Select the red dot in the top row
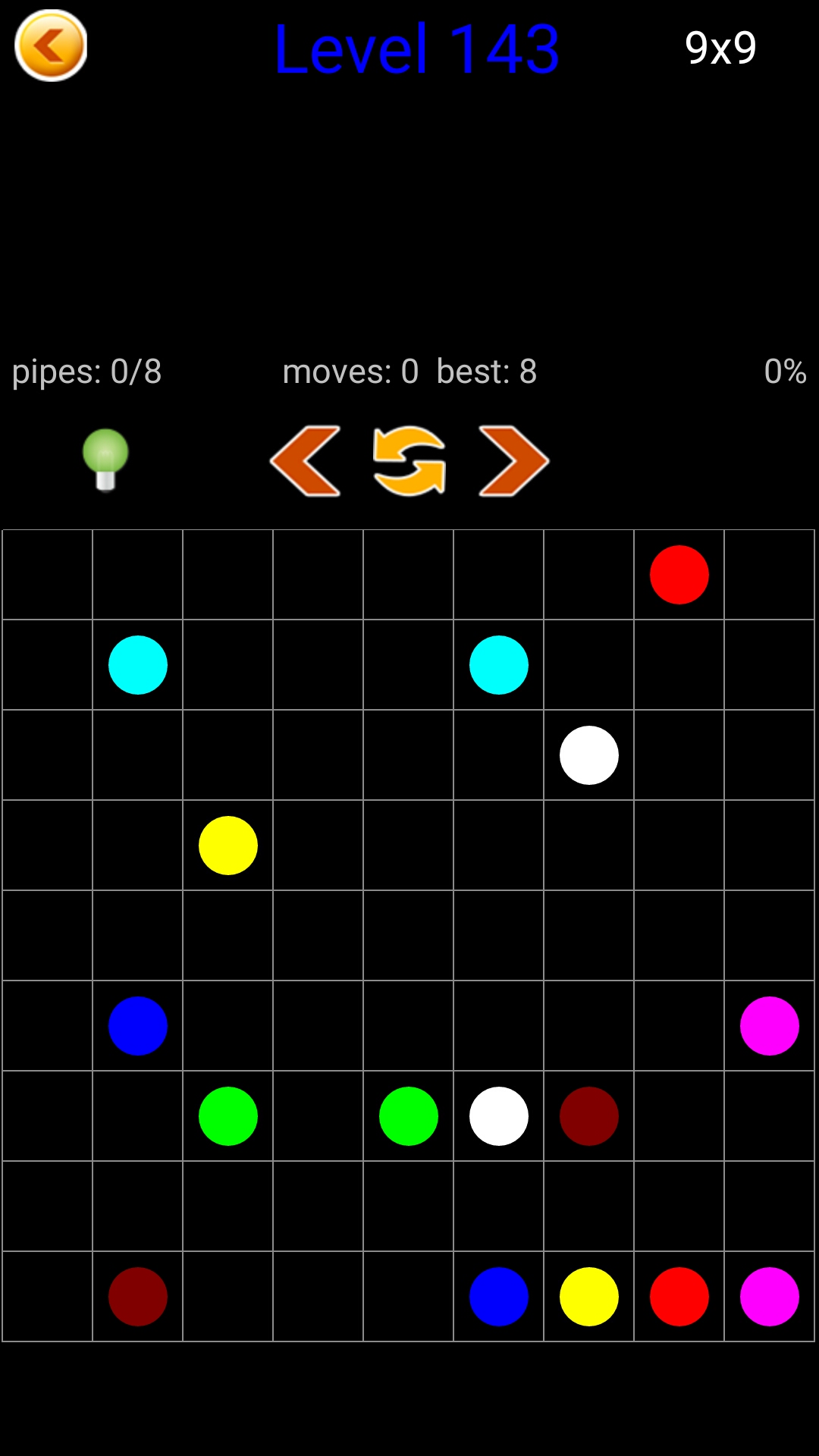This screenshot has height=1456, width=819. coord(679,575)
